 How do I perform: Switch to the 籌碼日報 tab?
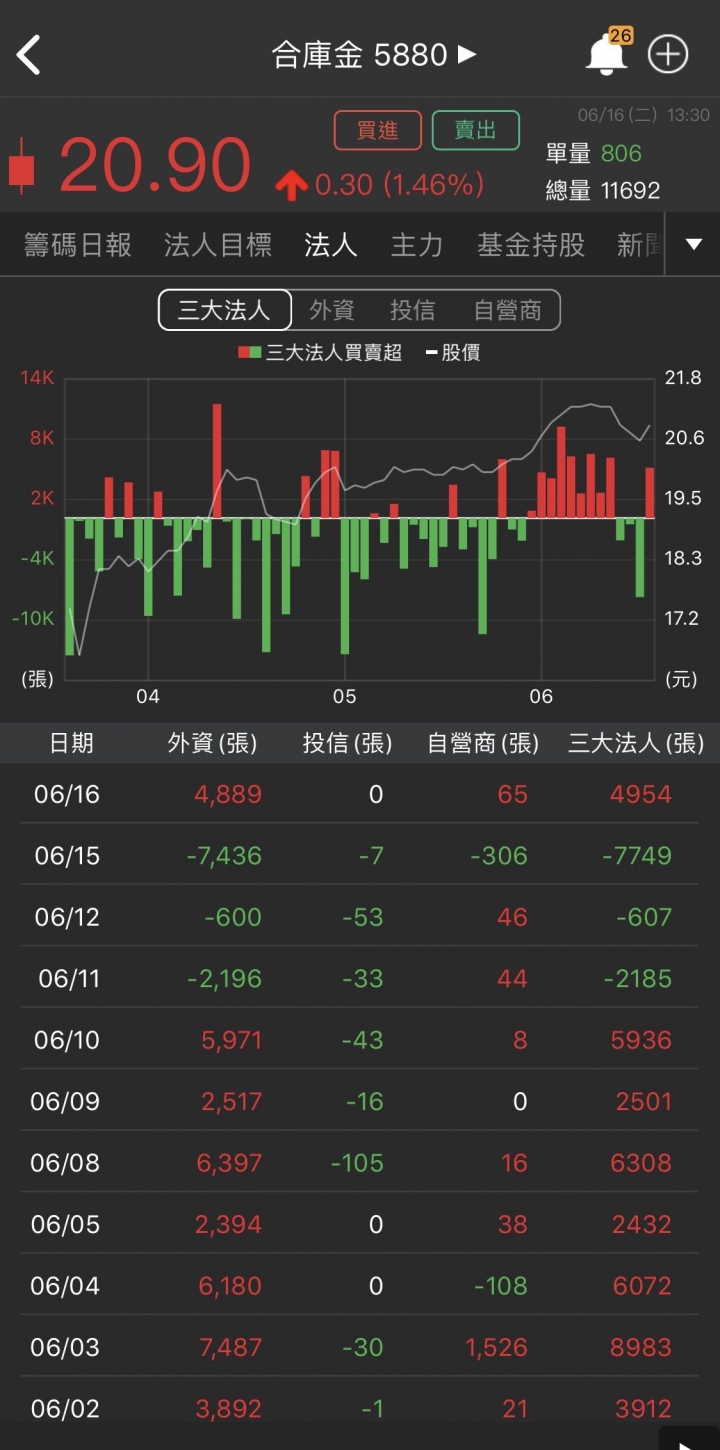click(x=77, y=245)
